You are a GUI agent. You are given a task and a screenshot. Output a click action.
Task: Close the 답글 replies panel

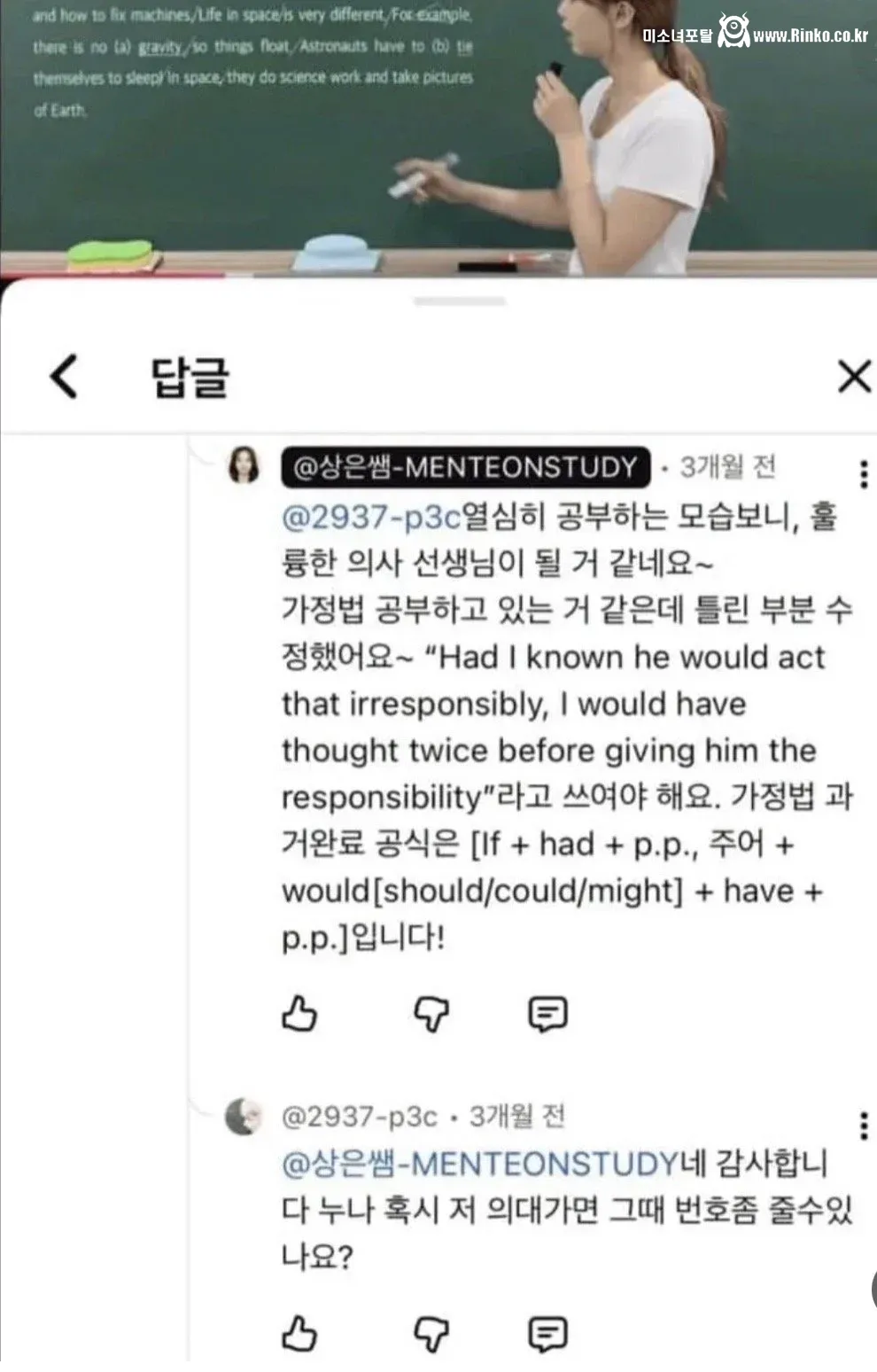[853, 376]
